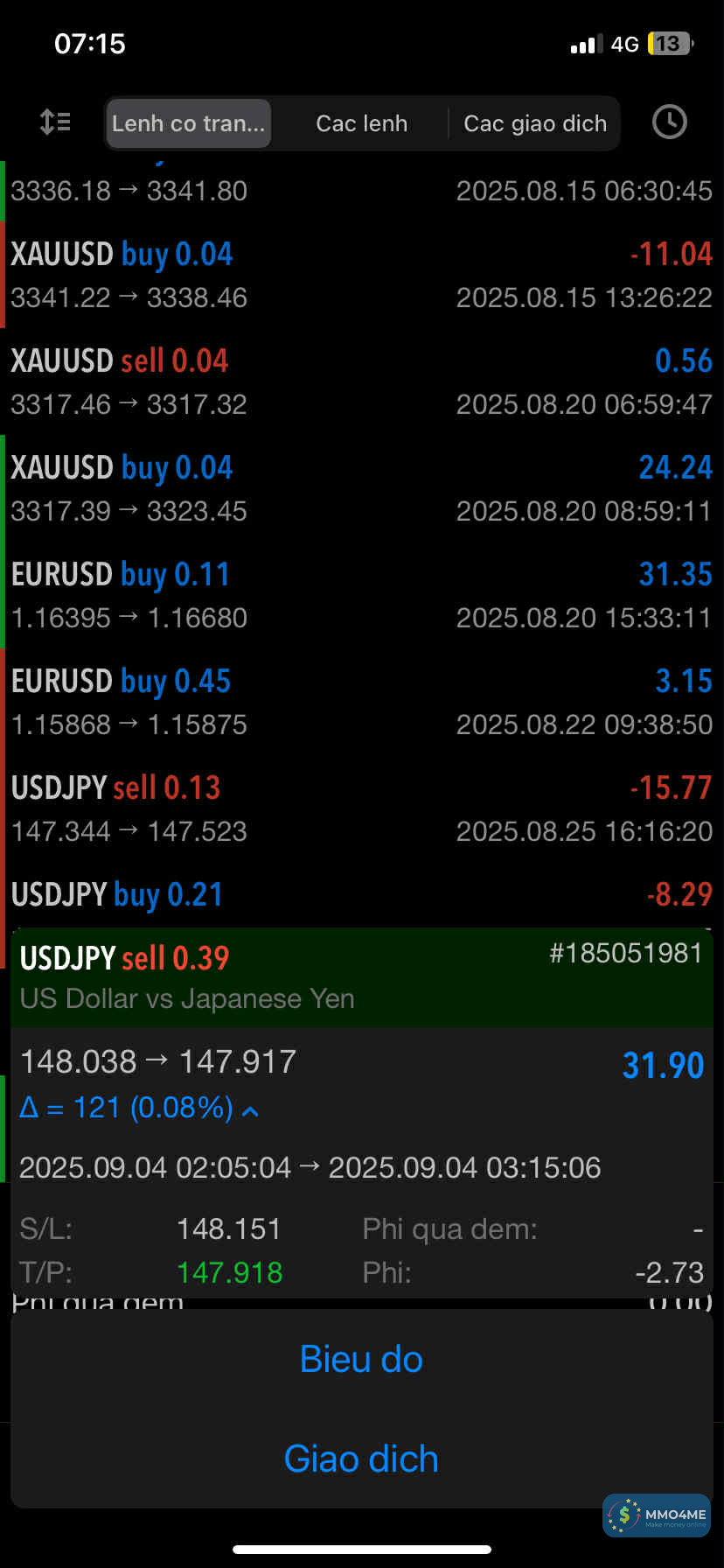Tap Bieu do to open the chart
The height and width of the screenshot is (1568, 724).
[x=361, y=1359]
